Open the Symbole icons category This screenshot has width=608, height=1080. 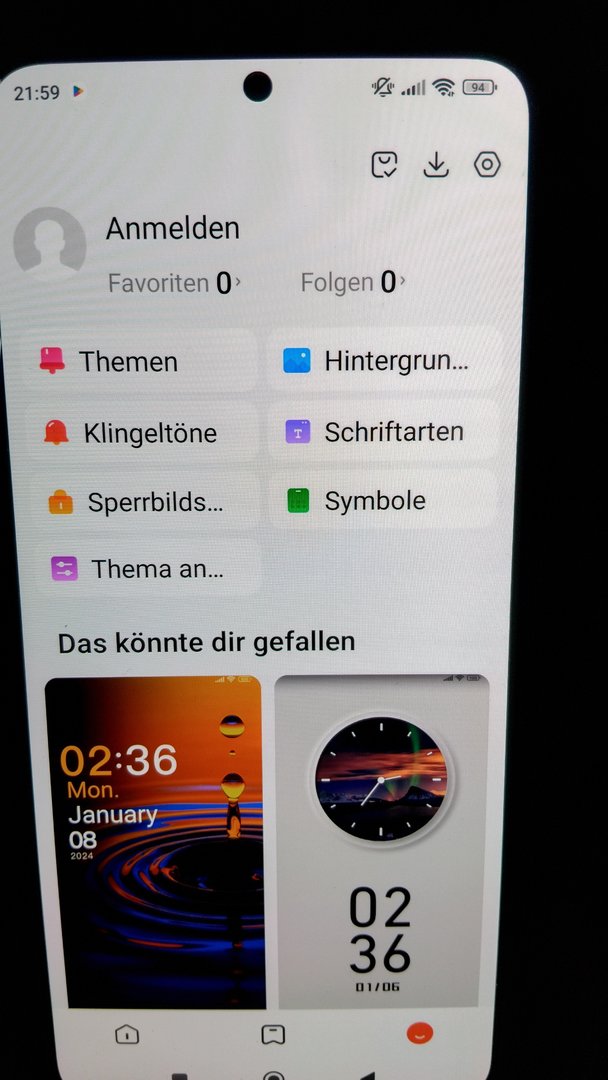pyautogui.click(x=385, y=501)
